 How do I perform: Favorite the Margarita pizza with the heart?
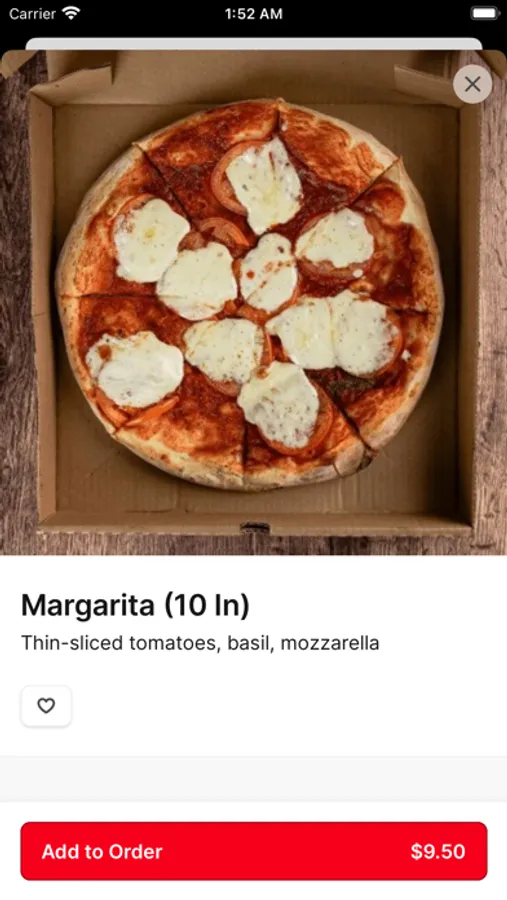47,705
